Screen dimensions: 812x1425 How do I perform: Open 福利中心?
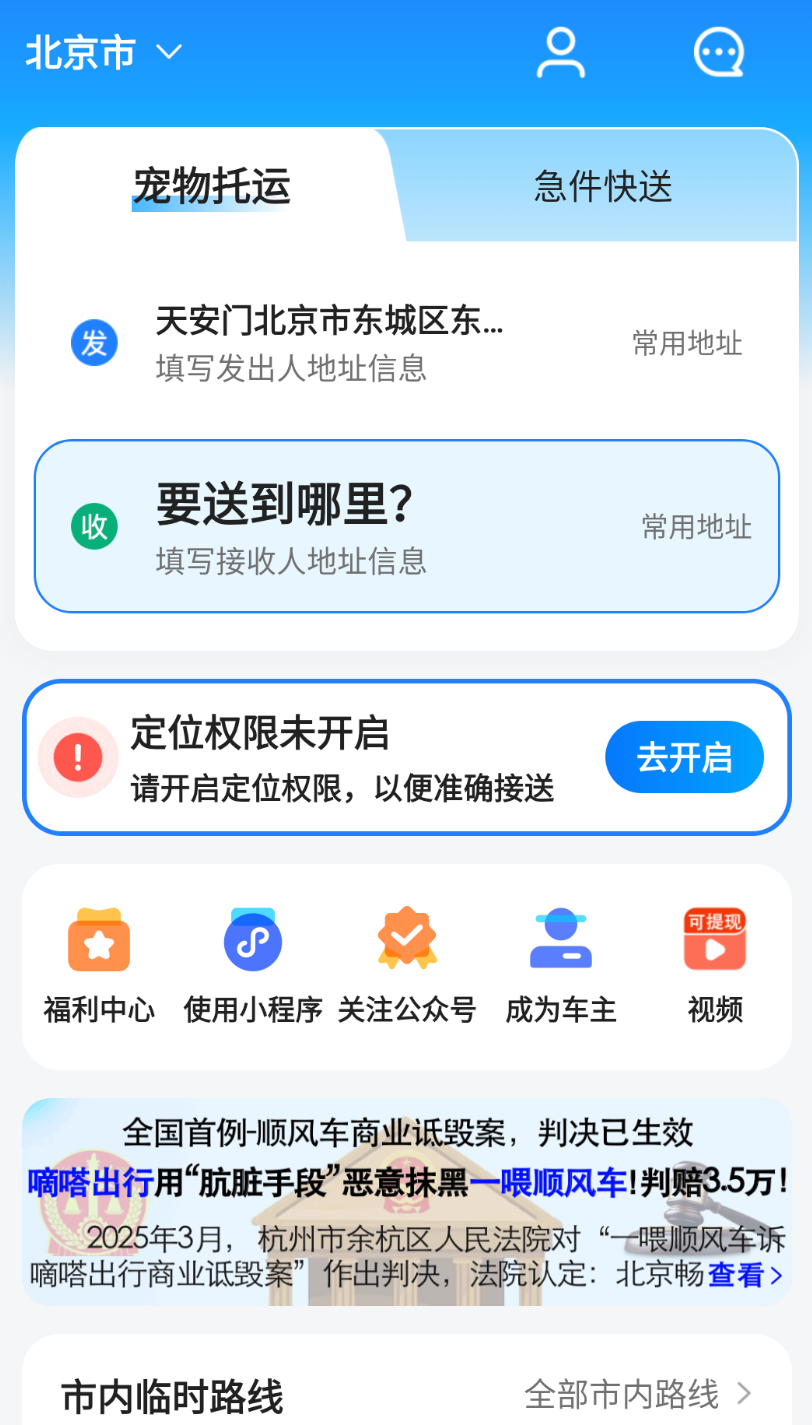pos(99,965)
